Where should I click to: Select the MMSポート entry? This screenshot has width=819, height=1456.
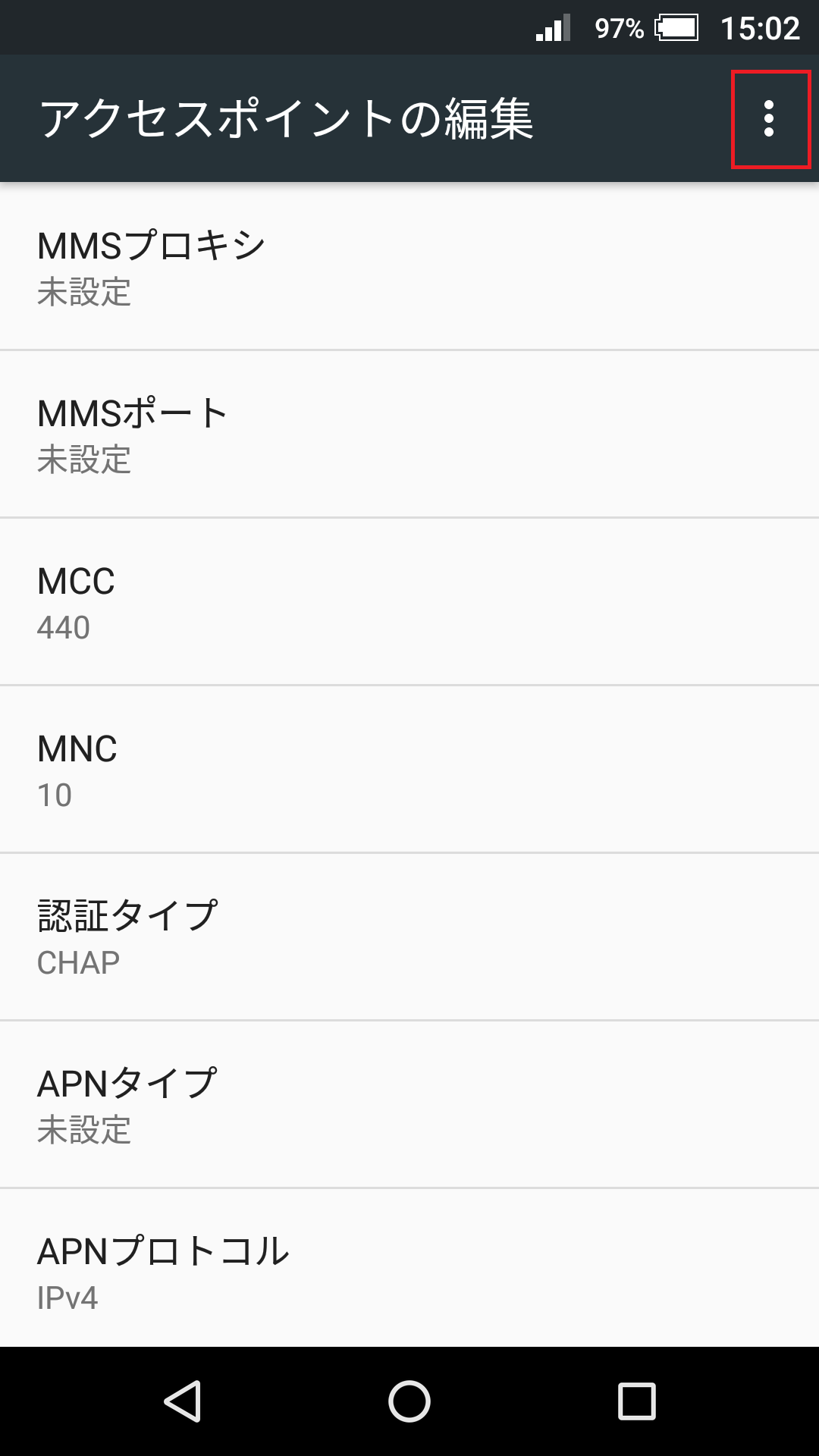(409, 434)
